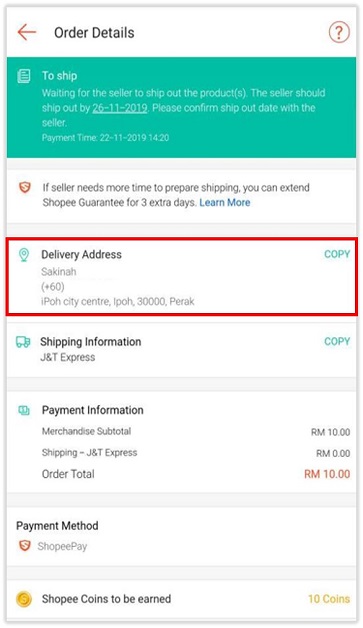Open Learn More about Shopee Guarantee
Image resolution: width=363 pixels, height=628 pixels.
225,202
